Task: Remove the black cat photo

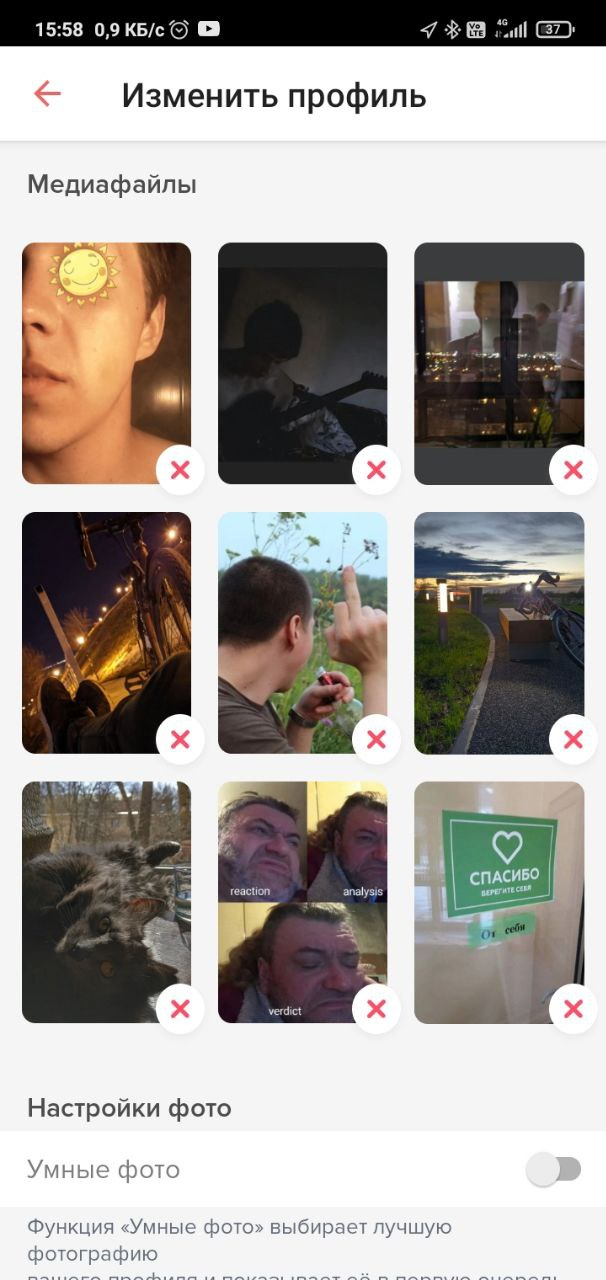Action: point(180,1009)
